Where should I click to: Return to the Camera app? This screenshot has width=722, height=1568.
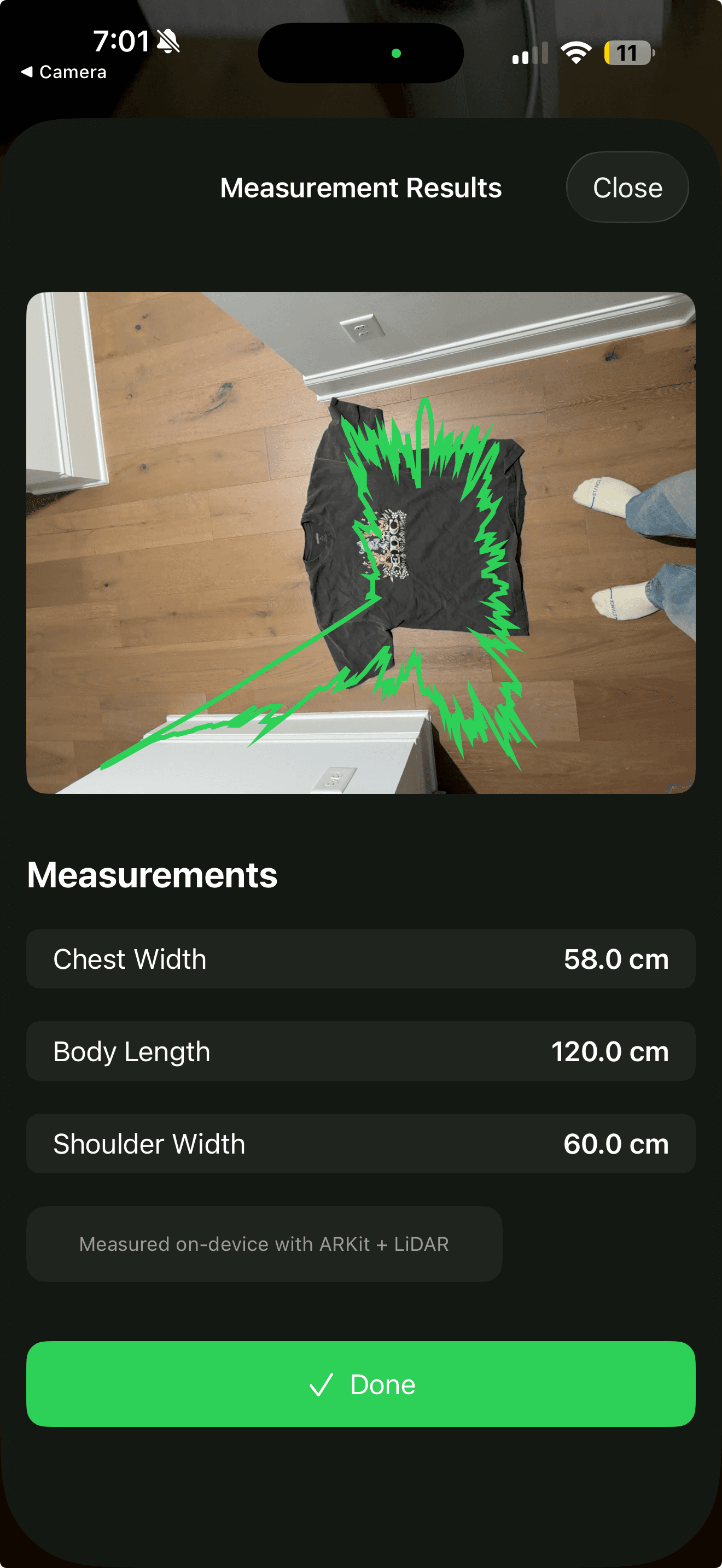tap(64, 72)
